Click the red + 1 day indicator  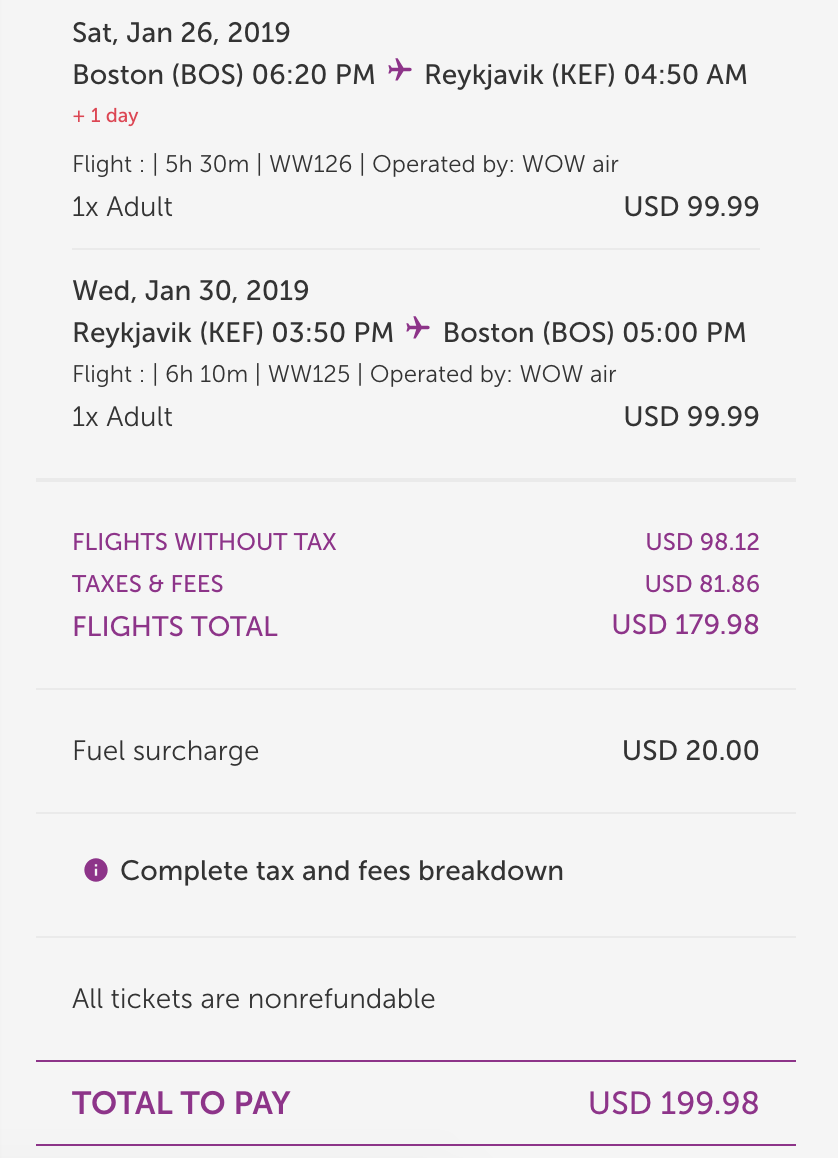104,115
